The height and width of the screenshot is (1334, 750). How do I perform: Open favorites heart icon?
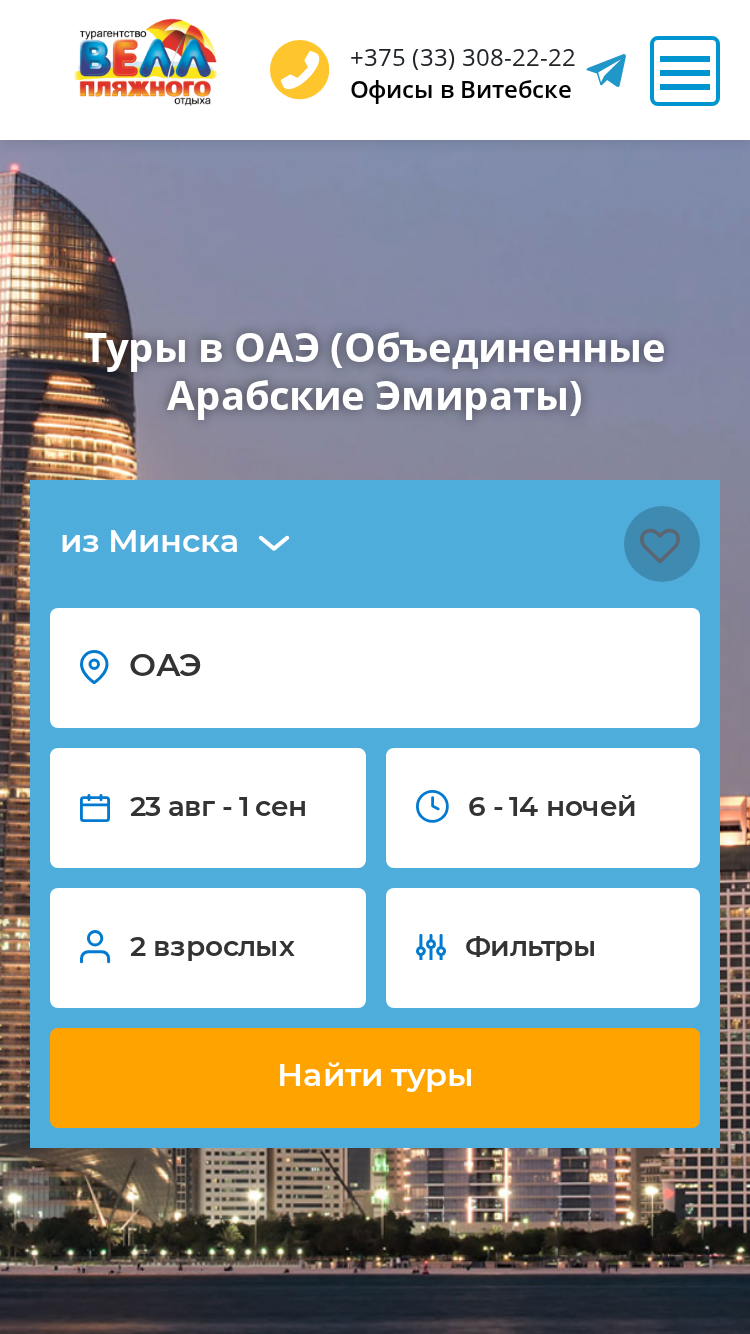(661, 544)
